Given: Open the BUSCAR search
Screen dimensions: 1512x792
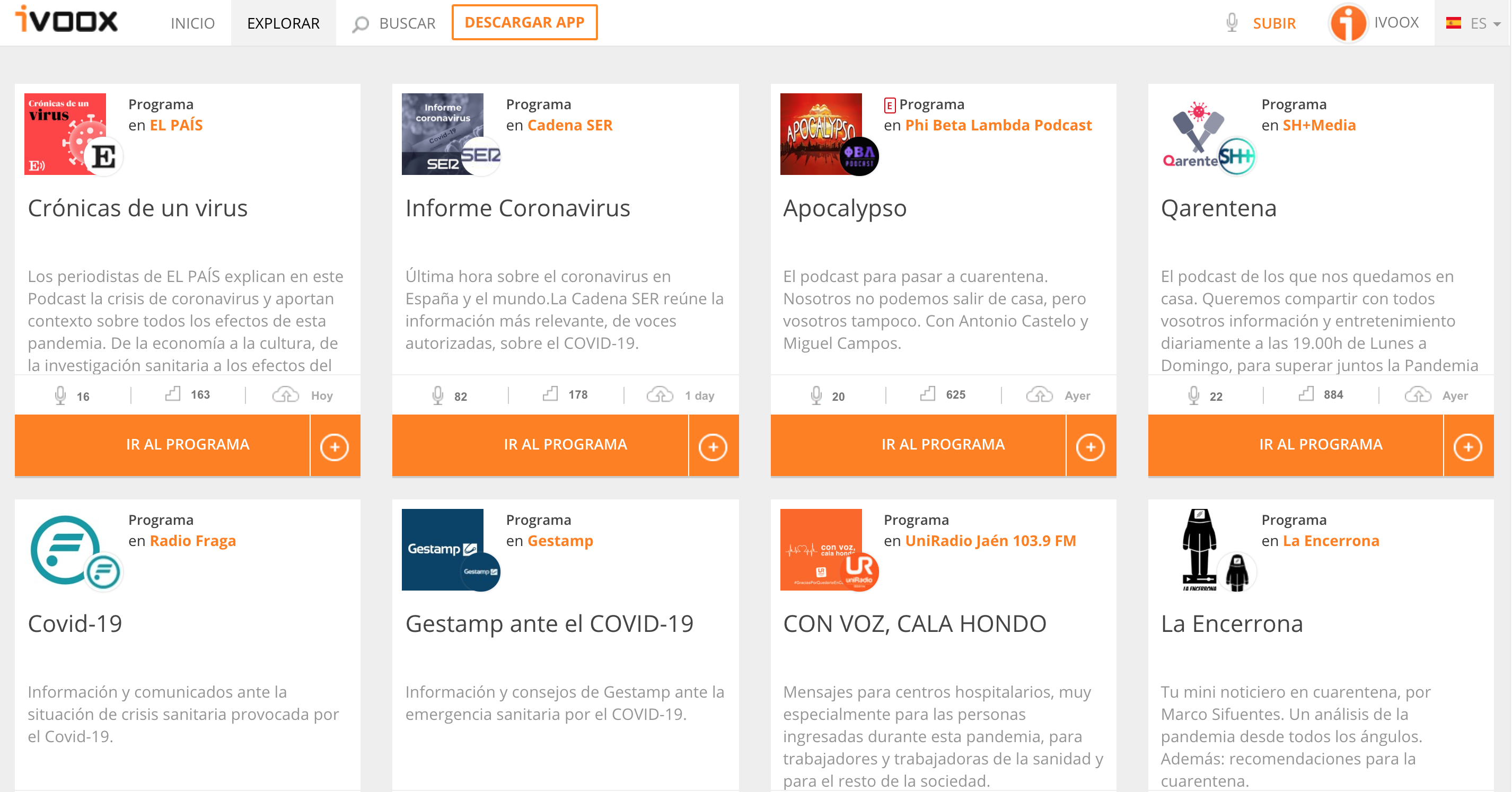Looking at the screenshot, I should [394, 23].
